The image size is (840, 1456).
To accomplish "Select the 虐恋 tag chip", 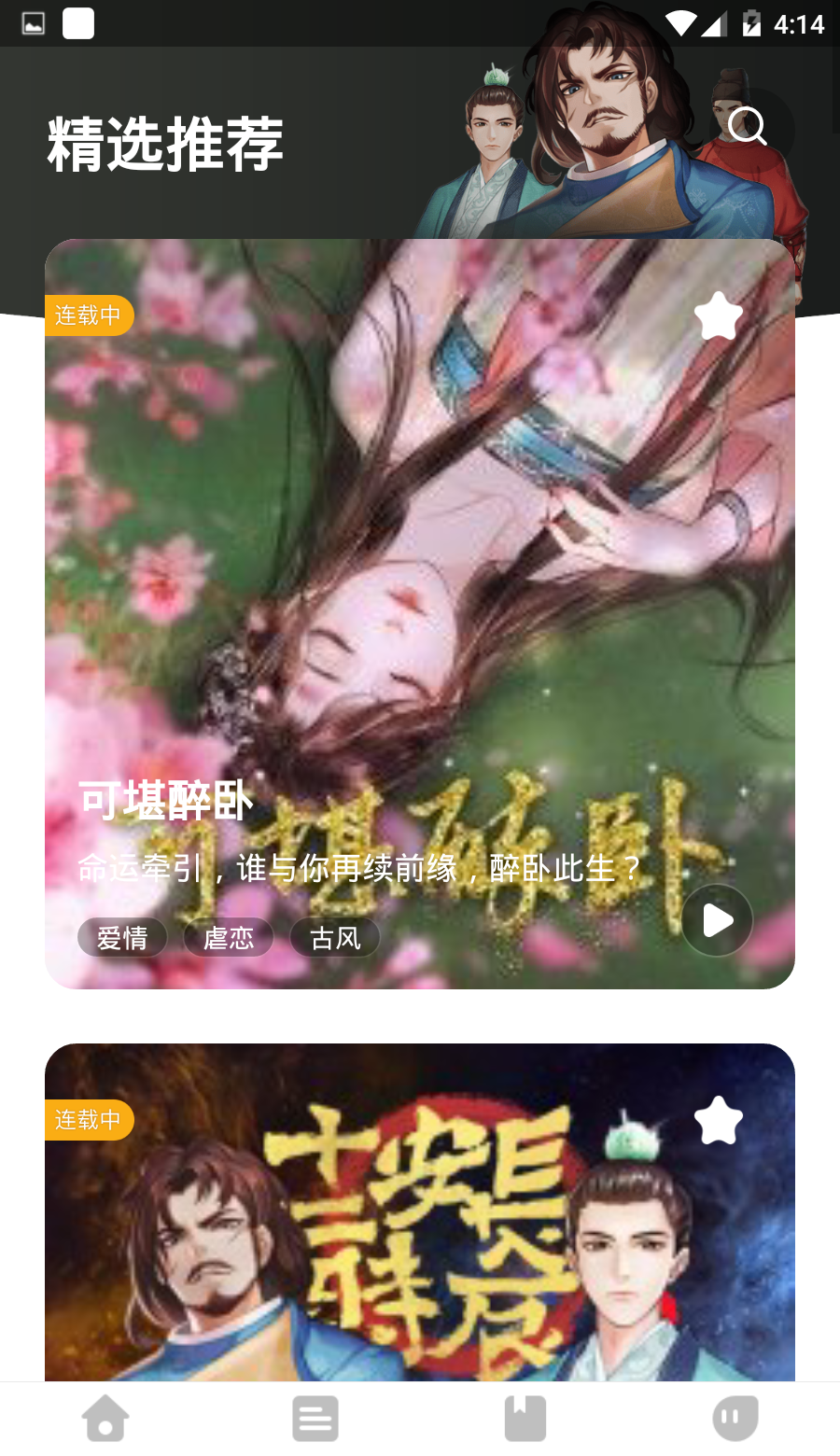I will pos(229,938).
